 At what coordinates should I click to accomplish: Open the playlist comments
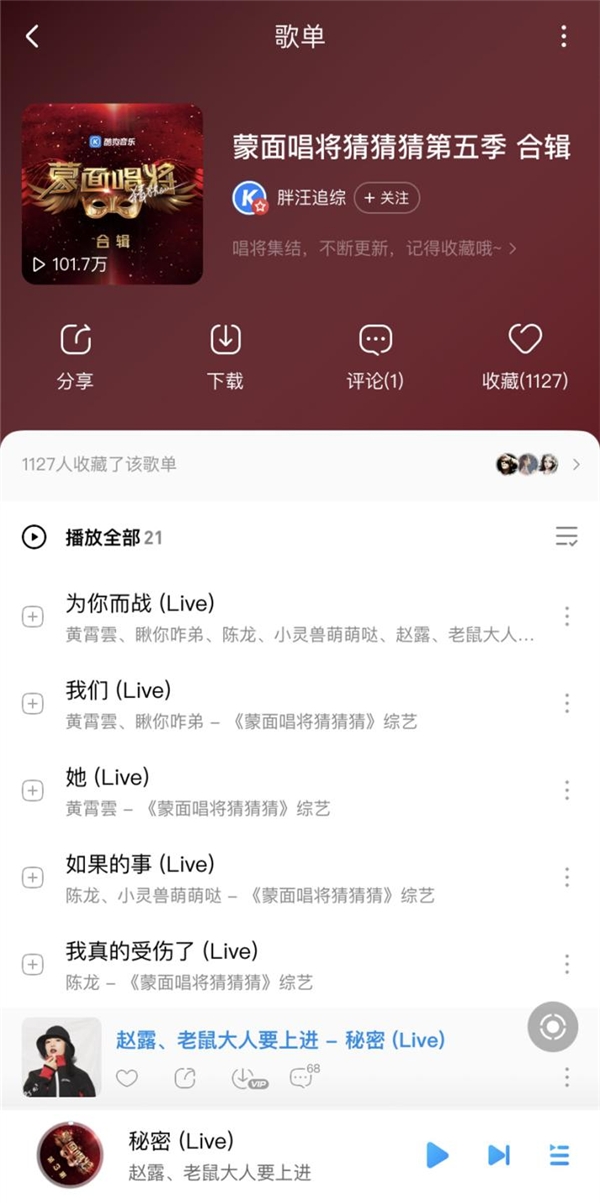[375, 355]
